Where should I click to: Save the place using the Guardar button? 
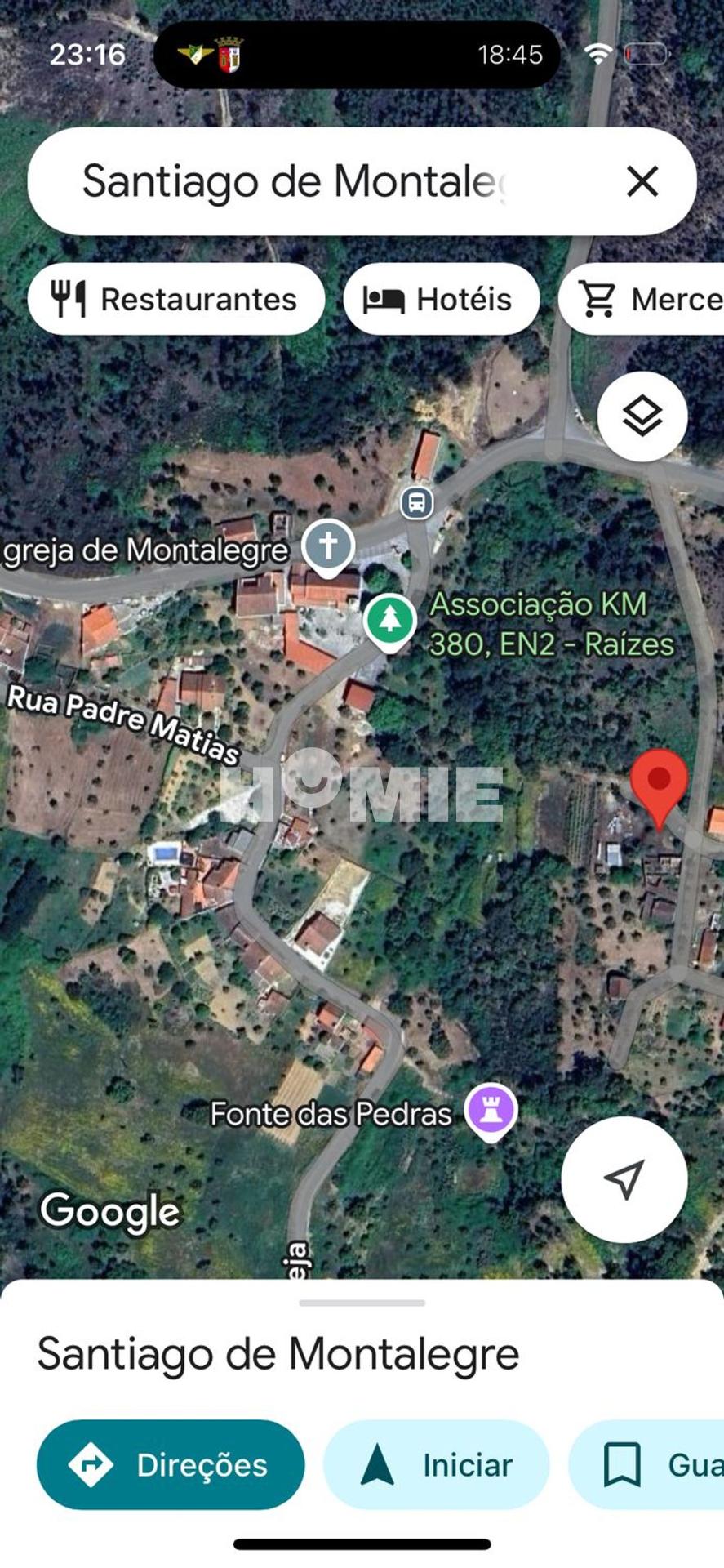663,1464
